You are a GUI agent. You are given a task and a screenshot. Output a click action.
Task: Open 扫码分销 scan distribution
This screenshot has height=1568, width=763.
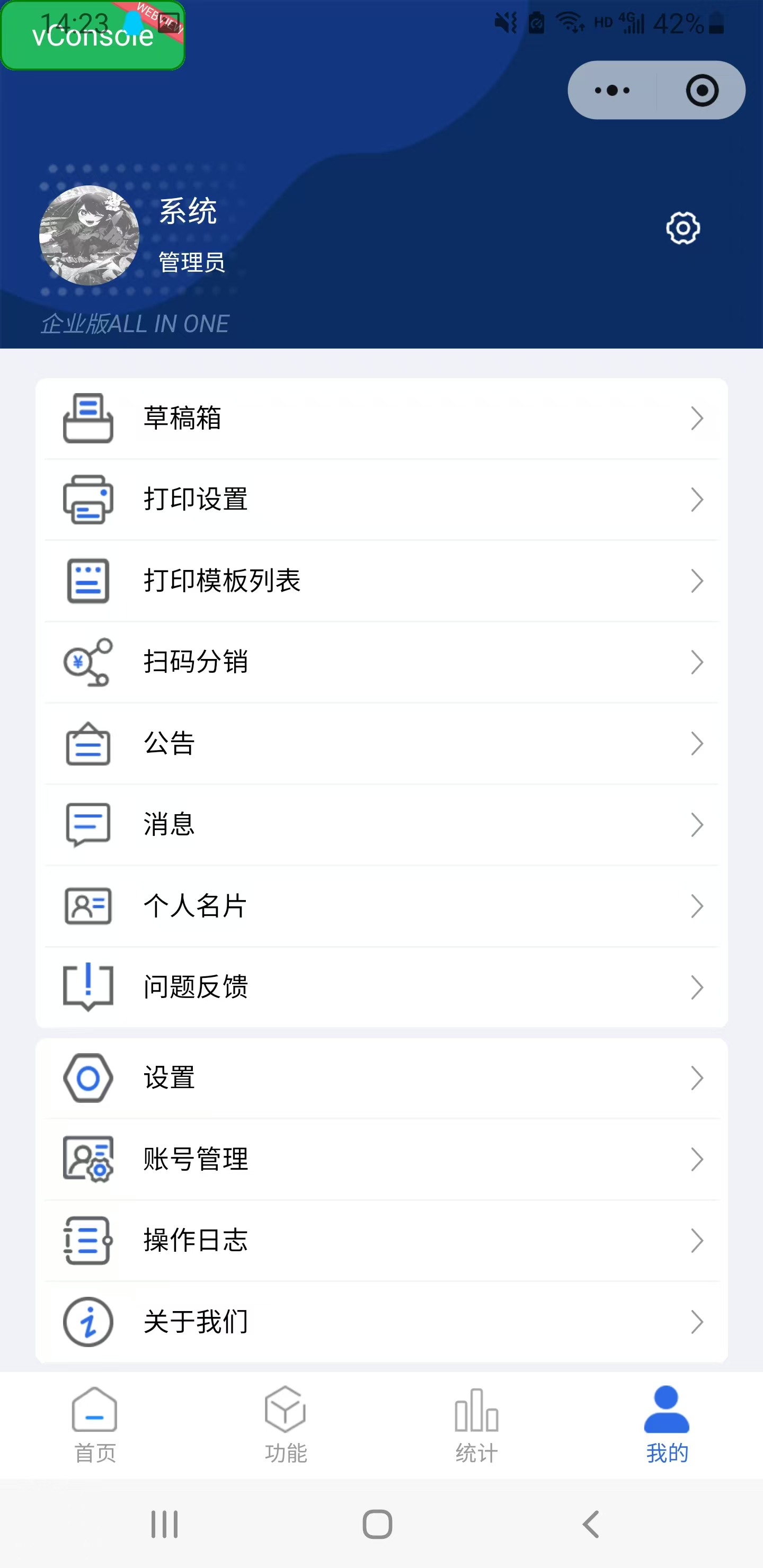pos(381,662)
